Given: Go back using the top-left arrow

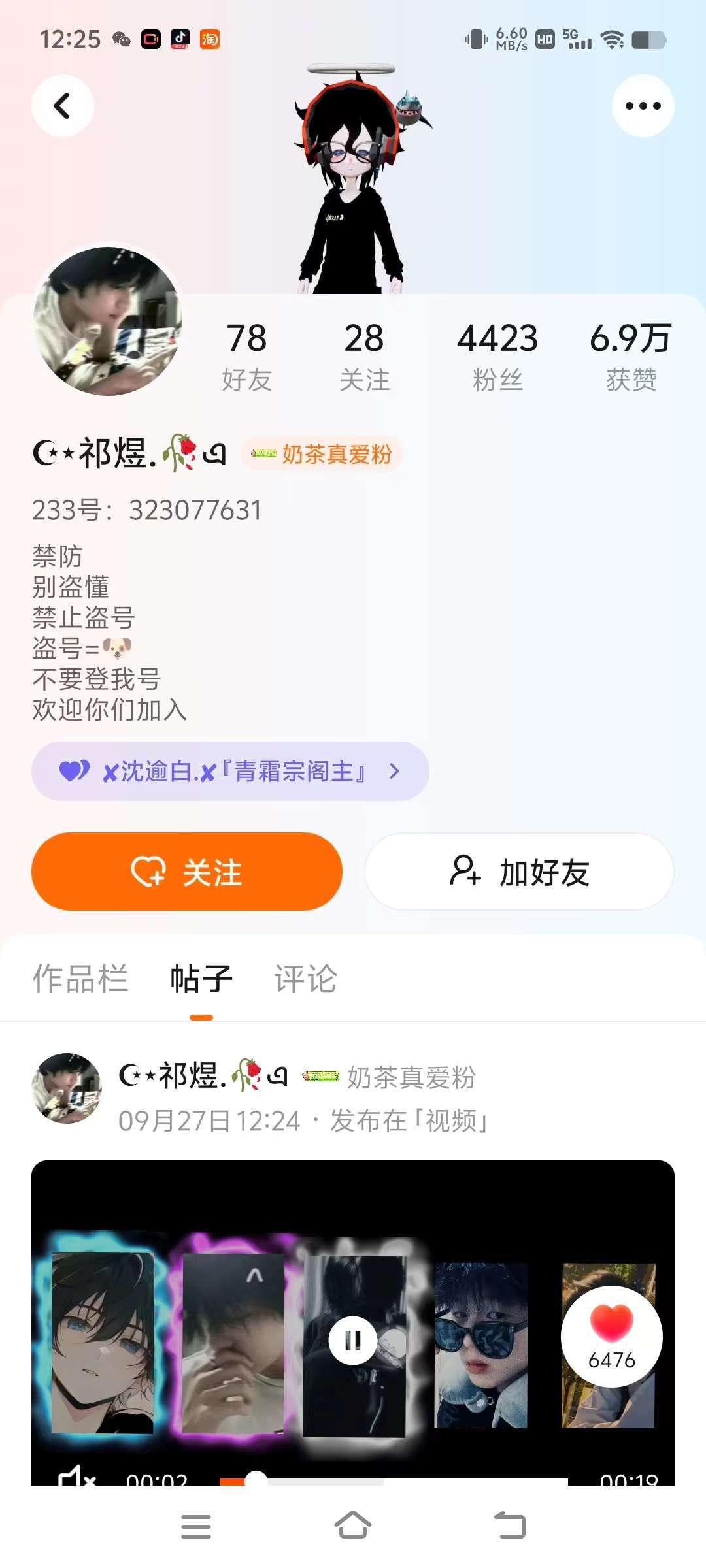Looking at the screenshot, I should [63, 106].
